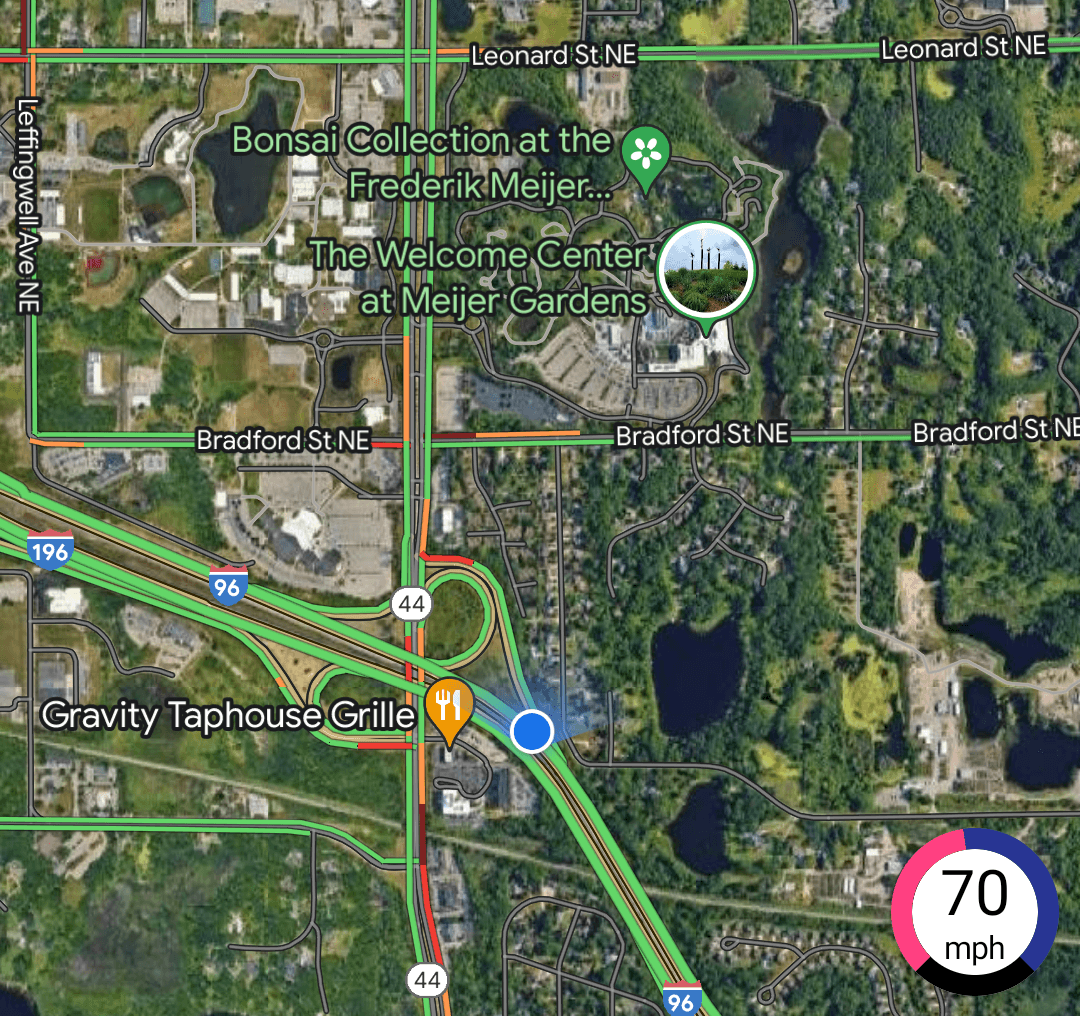Select the Gravity Taphouse Grille restaurant pin
This screenshot has width=1080, height=1016.
(x=449, y=706)
